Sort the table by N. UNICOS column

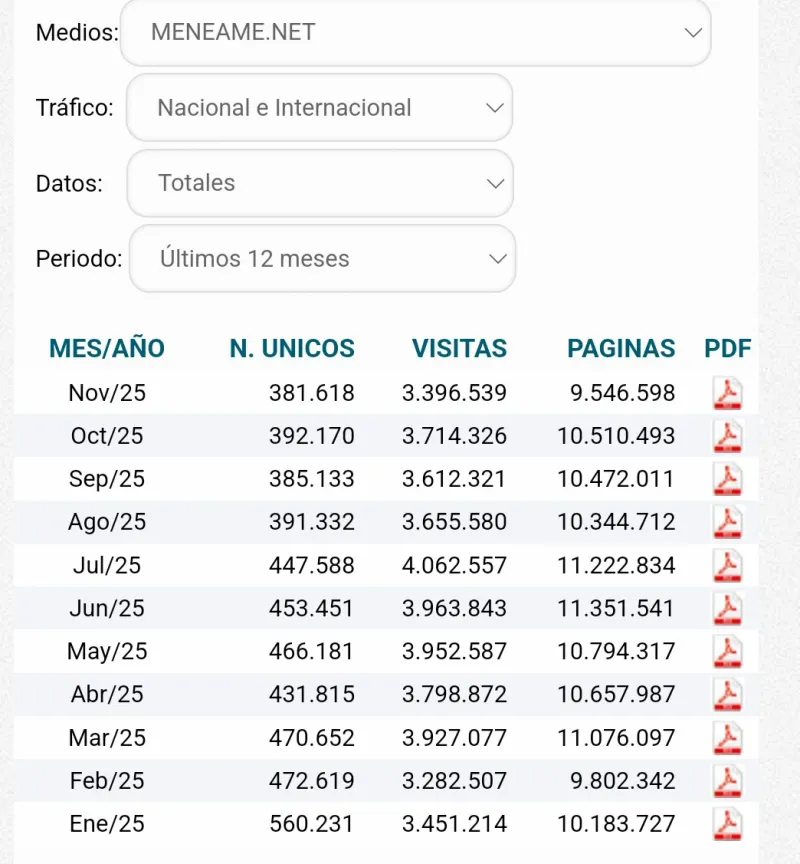[x=291, y=348]
